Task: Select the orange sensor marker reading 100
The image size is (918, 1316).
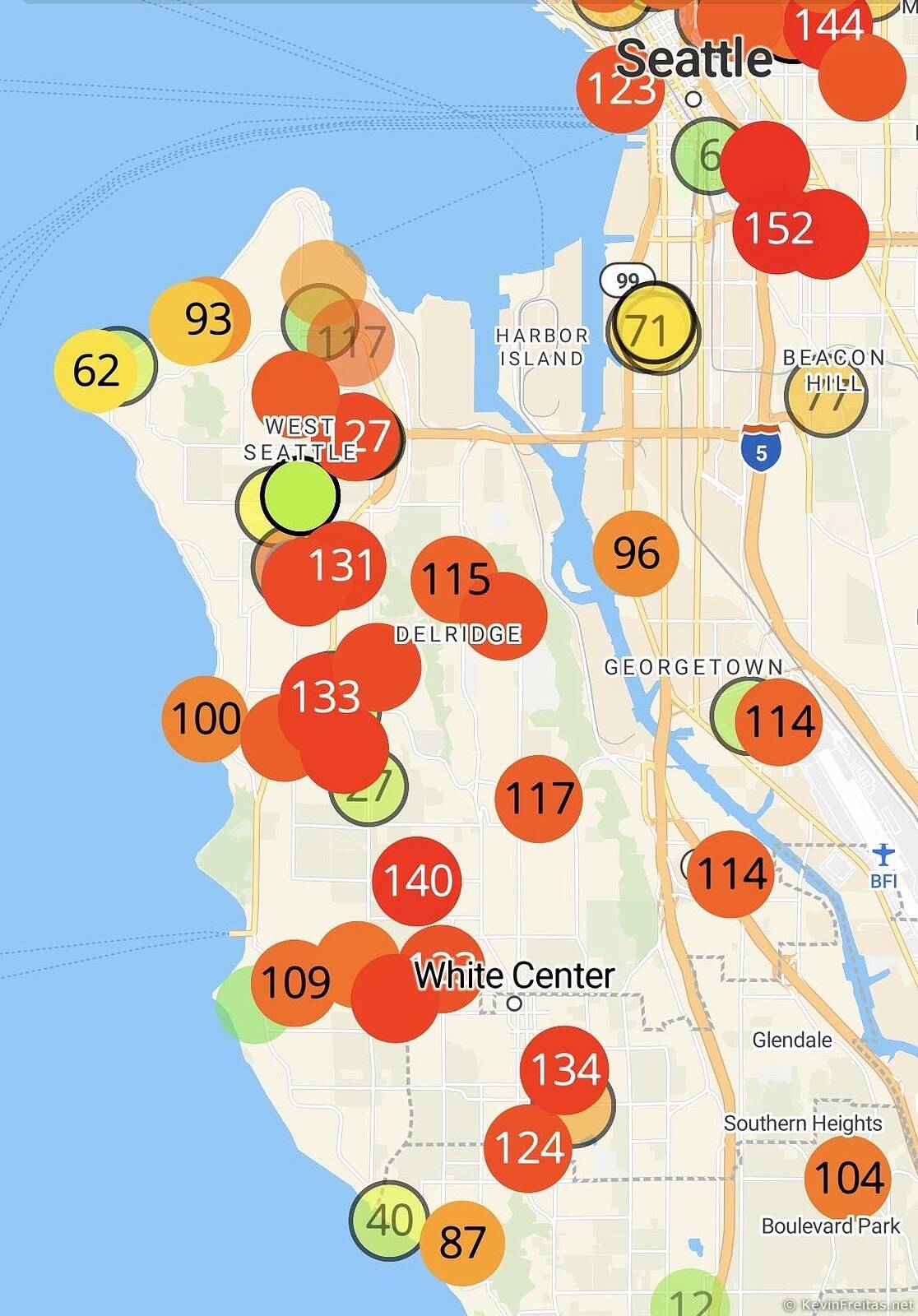Action: click(x=206, y=719)
